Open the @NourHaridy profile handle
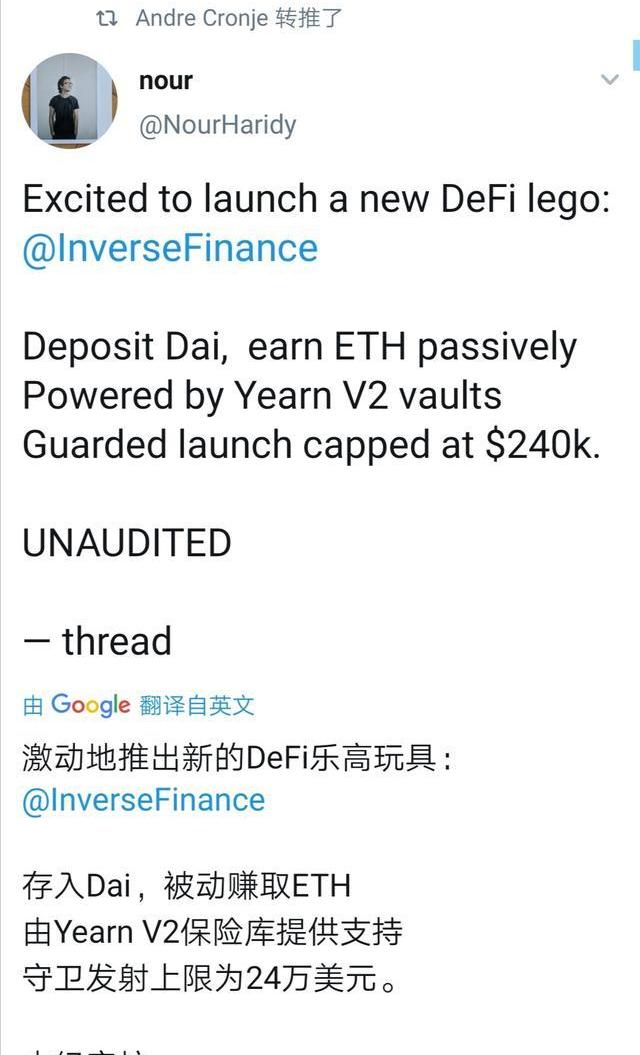640x1055 pixels. pos(217,125)
